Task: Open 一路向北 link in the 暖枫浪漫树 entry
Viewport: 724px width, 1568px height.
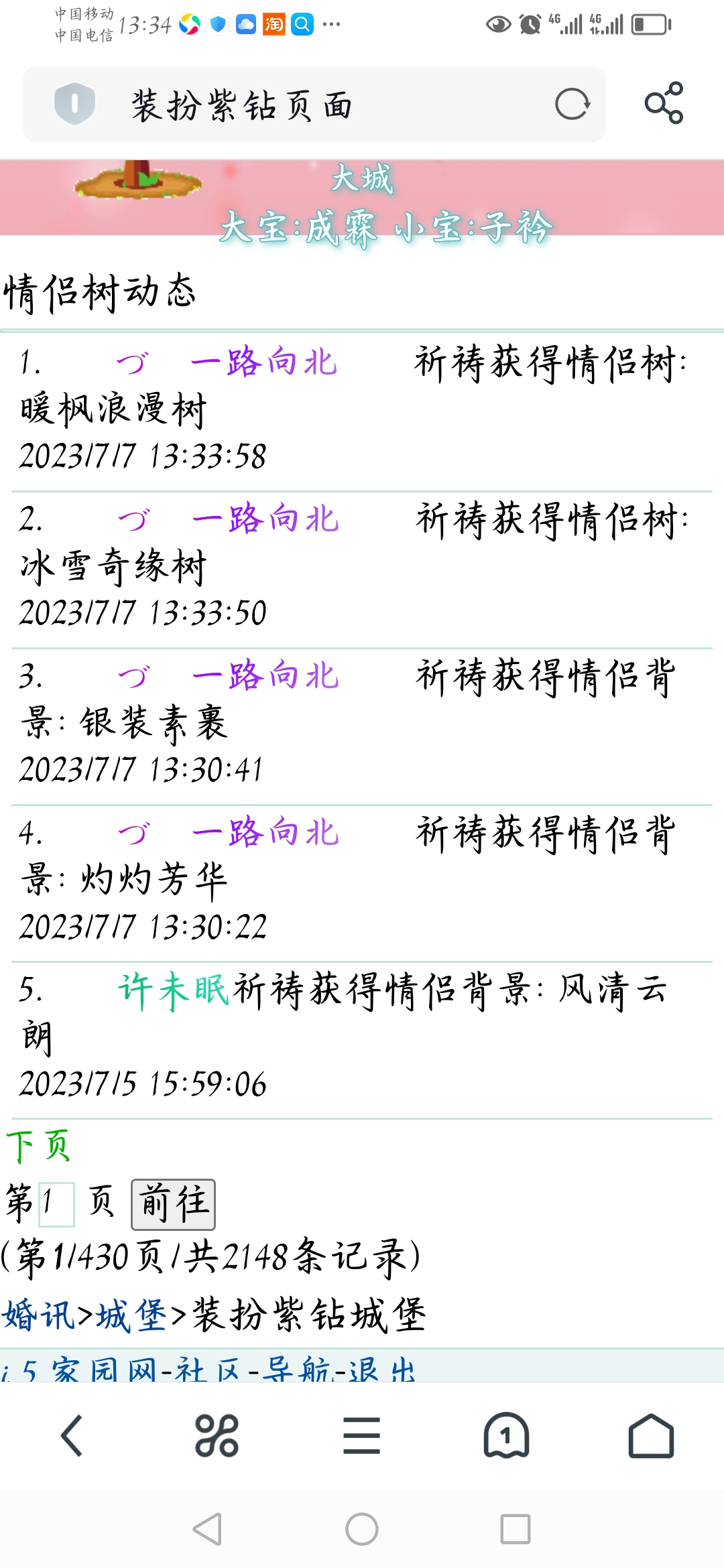Action: pyautogui.click(x=263, y=363)
